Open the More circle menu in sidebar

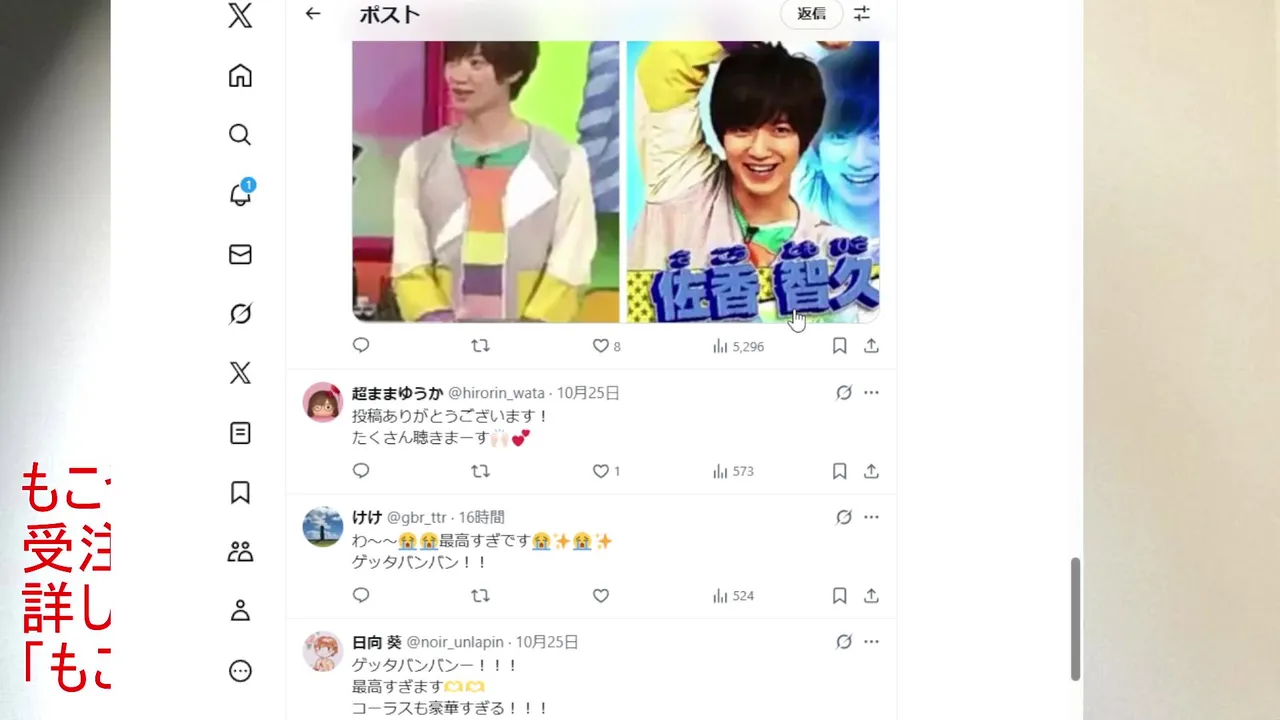(x=240, y=671)
